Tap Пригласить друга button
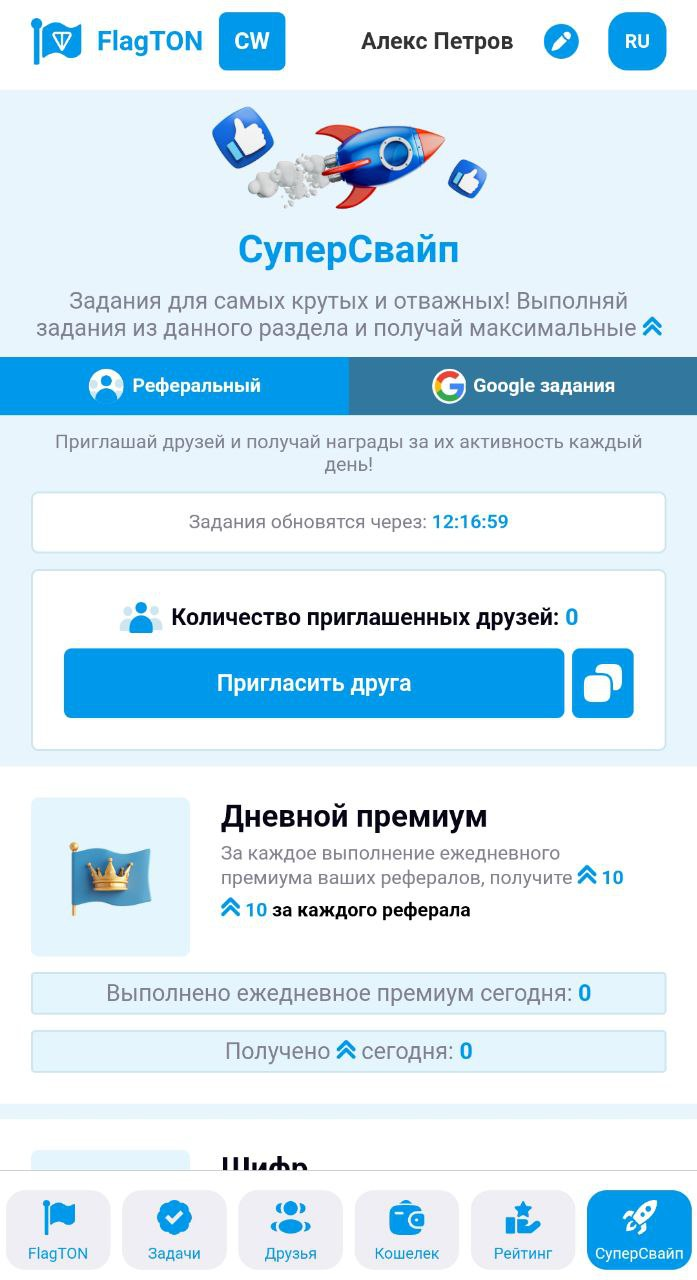This screenshot has height=1280, width=697. [x=314, y=684]
